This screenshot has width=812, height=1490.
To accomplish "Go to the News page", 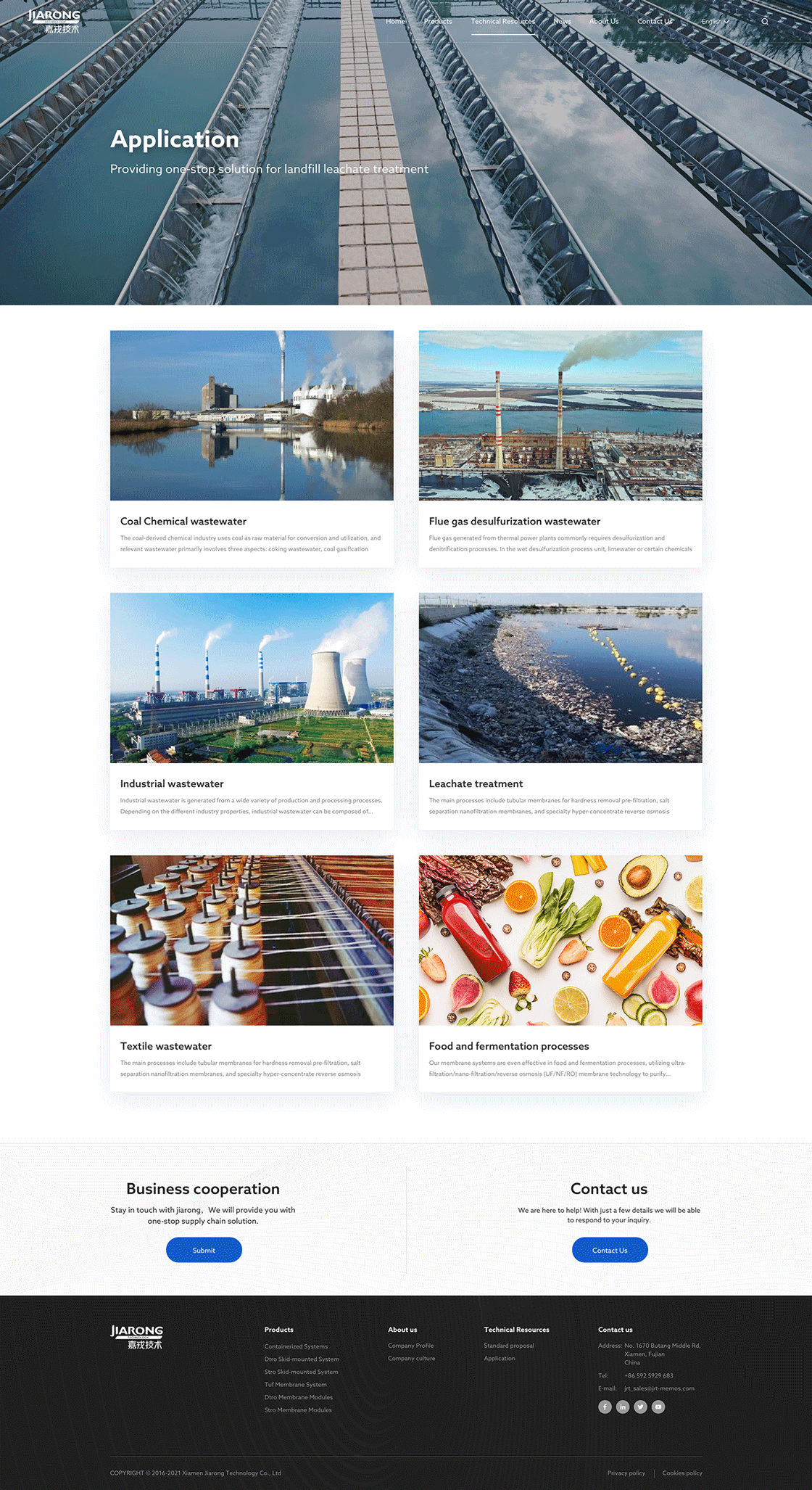I will click(x=562, y=22).
